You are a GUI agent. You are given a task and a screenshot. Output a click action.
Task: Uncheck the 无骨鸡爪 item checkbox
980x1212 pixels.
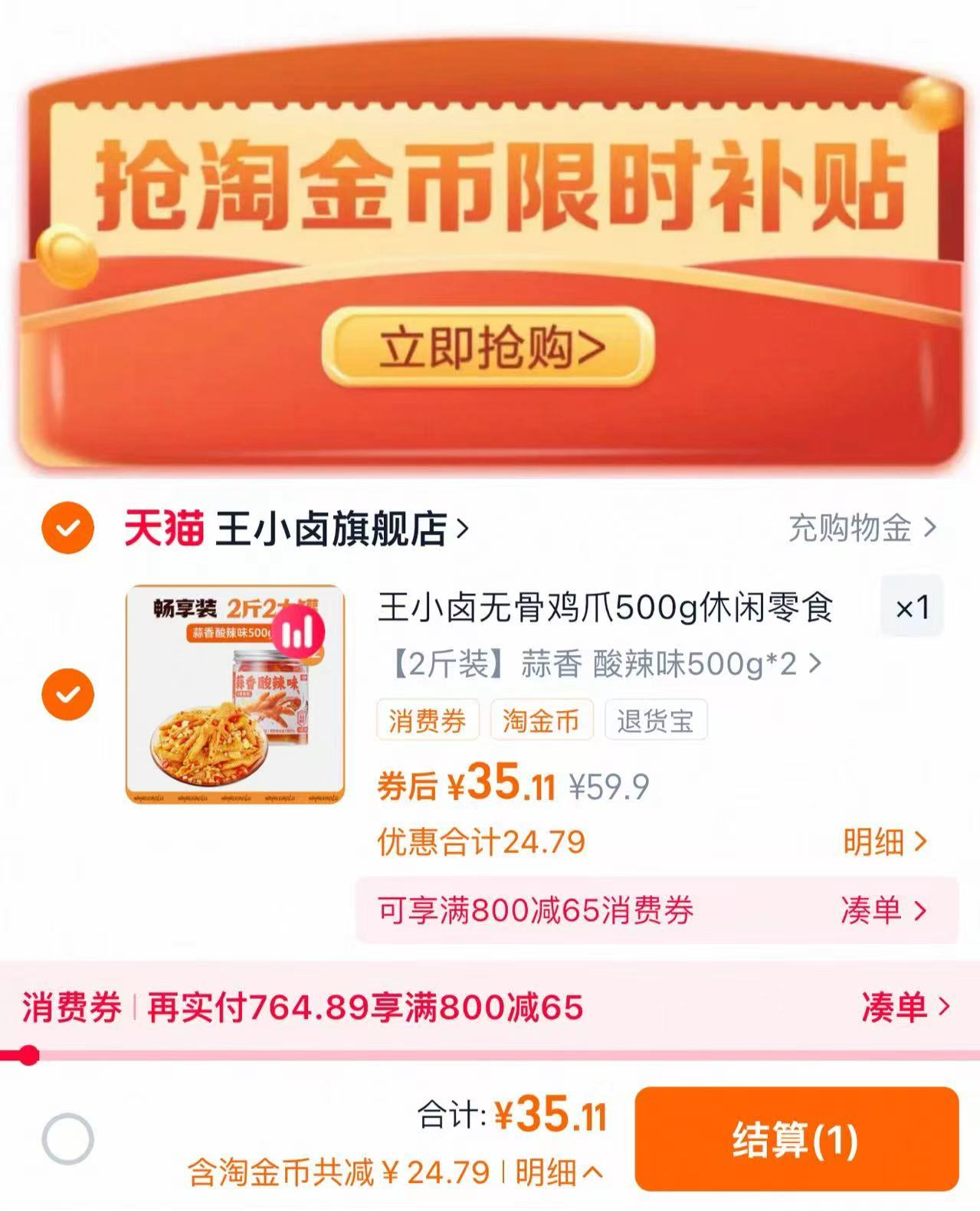tap(69, 693)
